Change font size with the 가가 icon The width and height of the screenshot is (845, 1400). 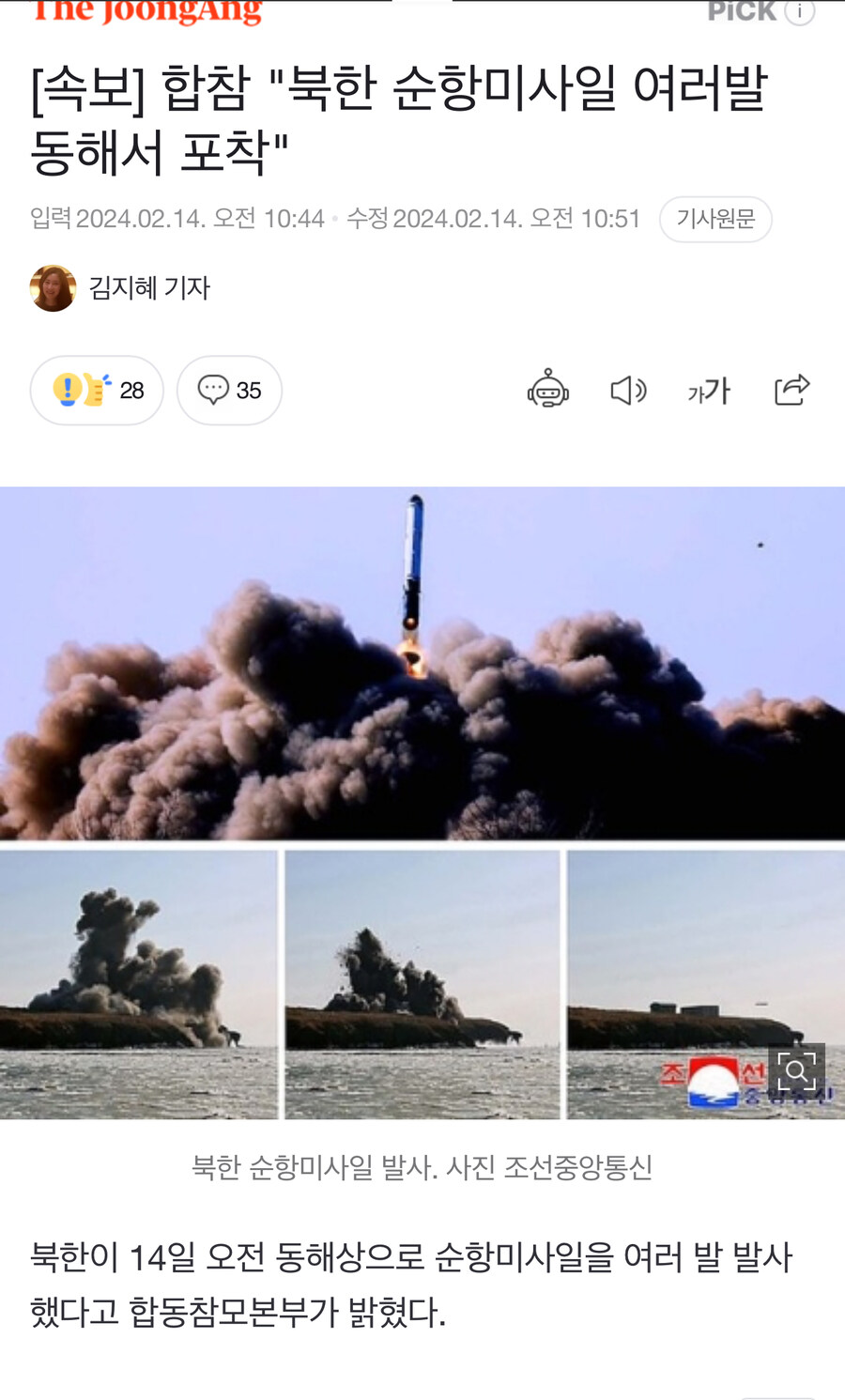(709, 390)
